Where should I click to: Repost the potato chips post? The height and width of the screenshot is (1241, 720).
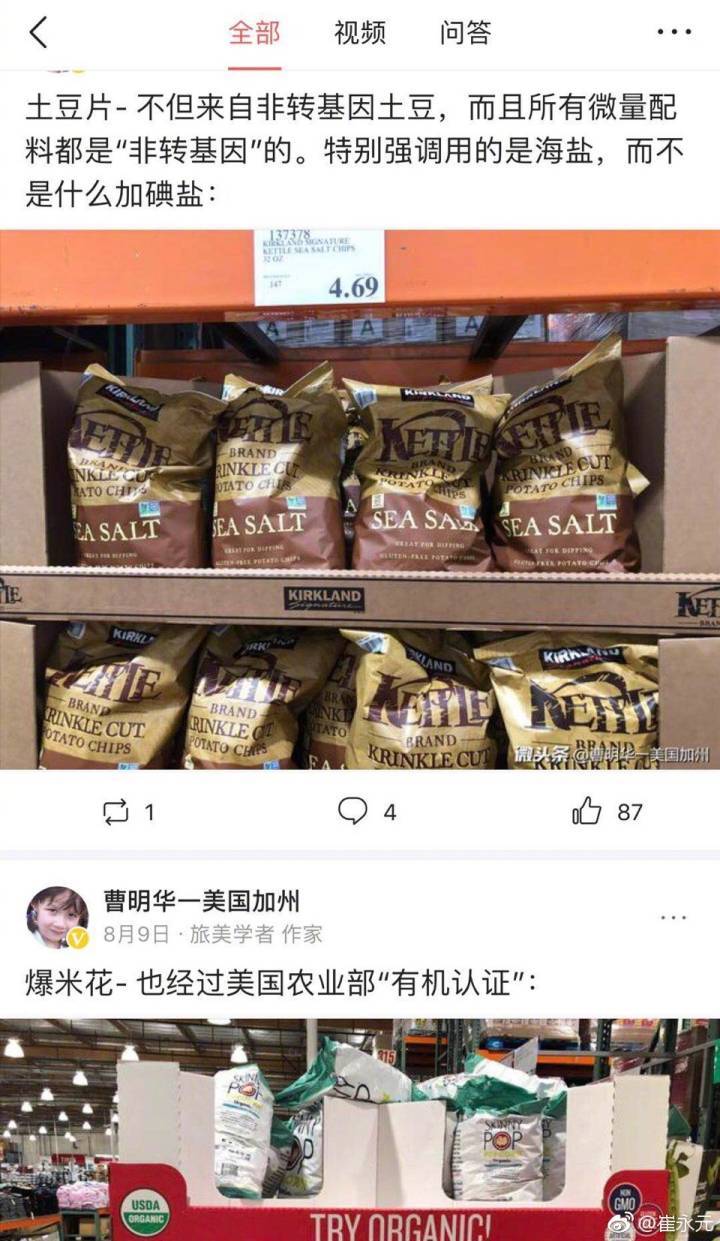pos(128,811)
